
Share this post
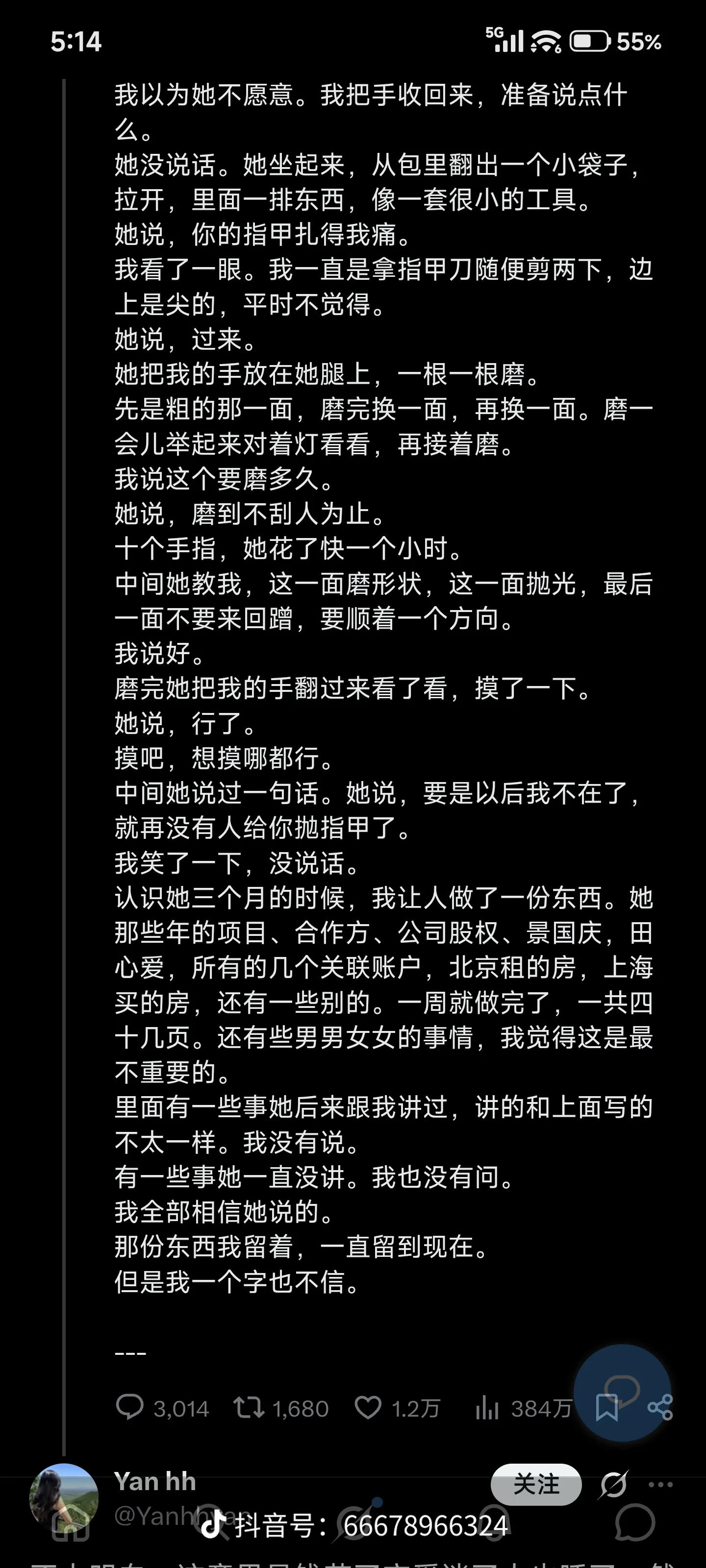coord(660,1408)
